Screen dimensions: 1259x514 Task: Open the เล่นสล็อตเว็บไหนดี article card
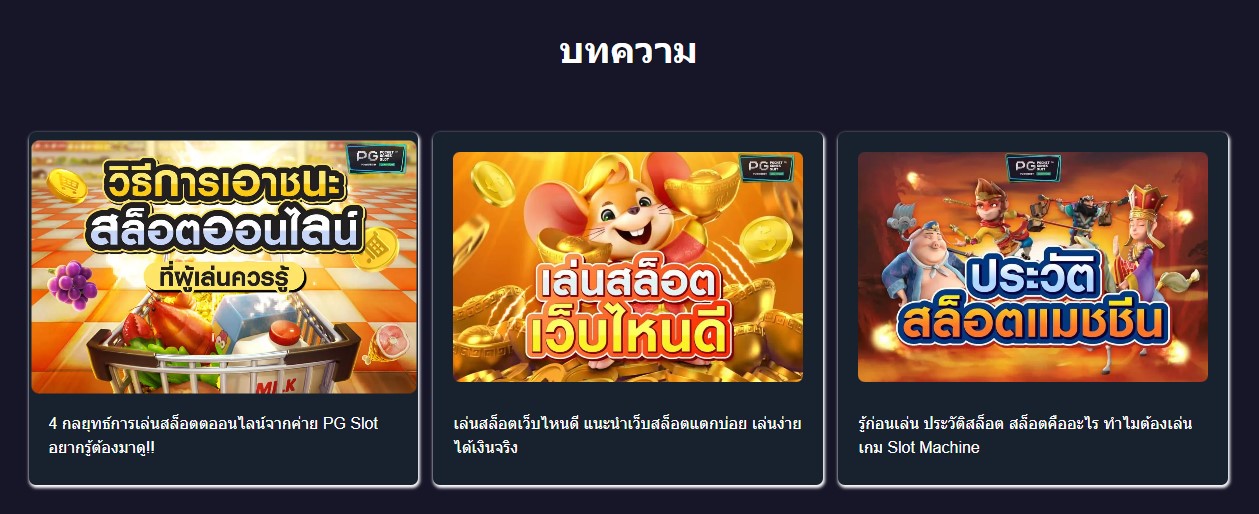(627, 434)
